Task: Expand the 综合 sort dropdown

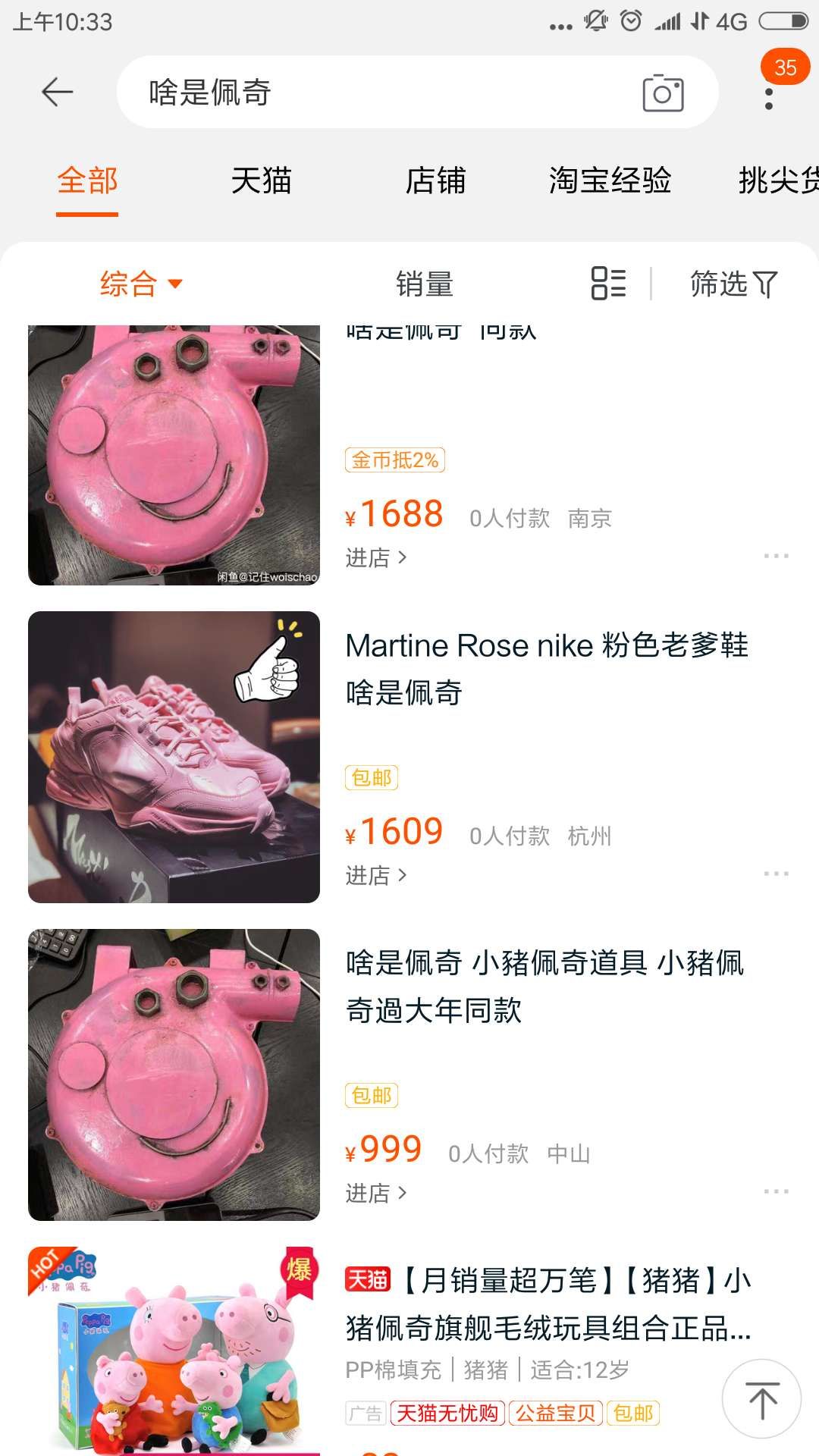Action: click(141, 284)
